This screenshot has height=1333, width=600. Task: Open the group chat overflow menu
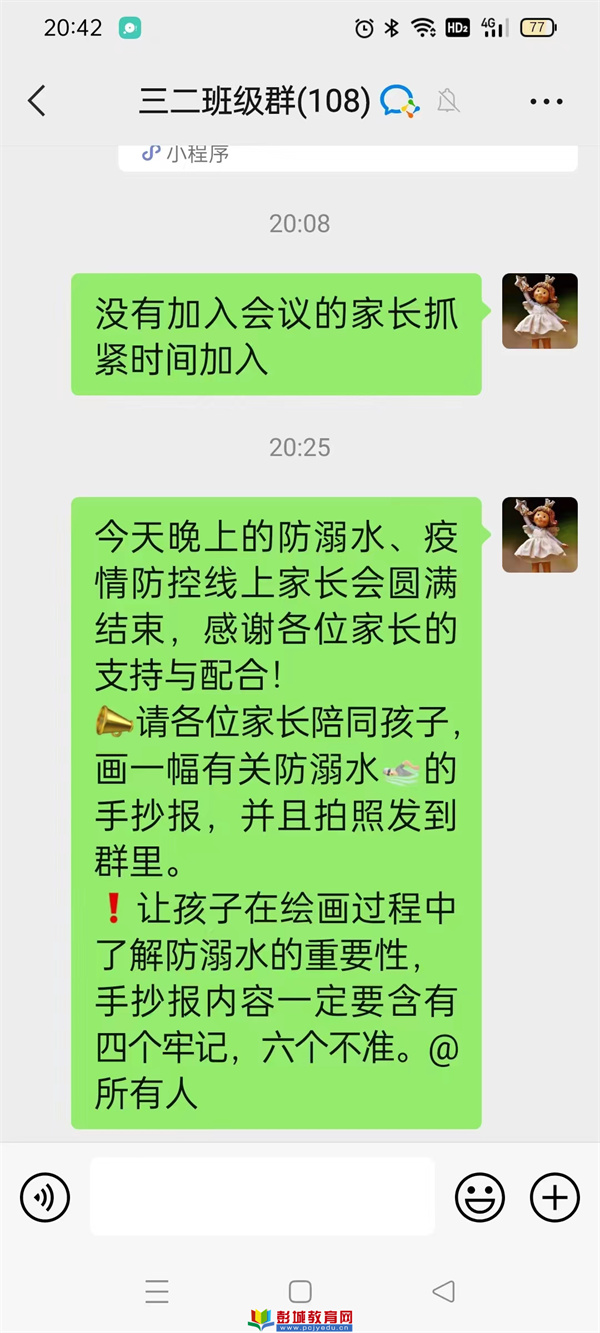(x=546, y=101)
